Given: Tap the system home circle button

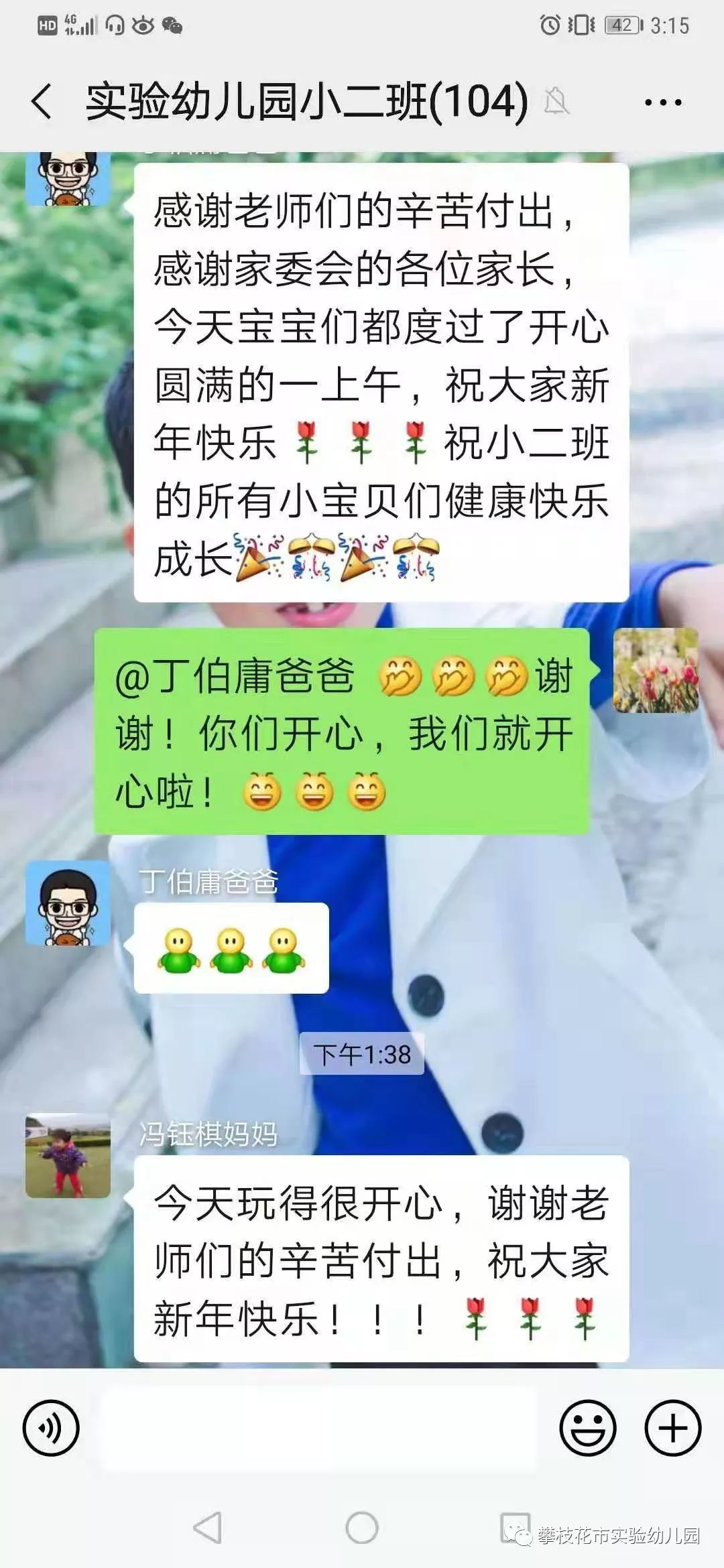Looking at the screenshot, I should point(362,1528).
